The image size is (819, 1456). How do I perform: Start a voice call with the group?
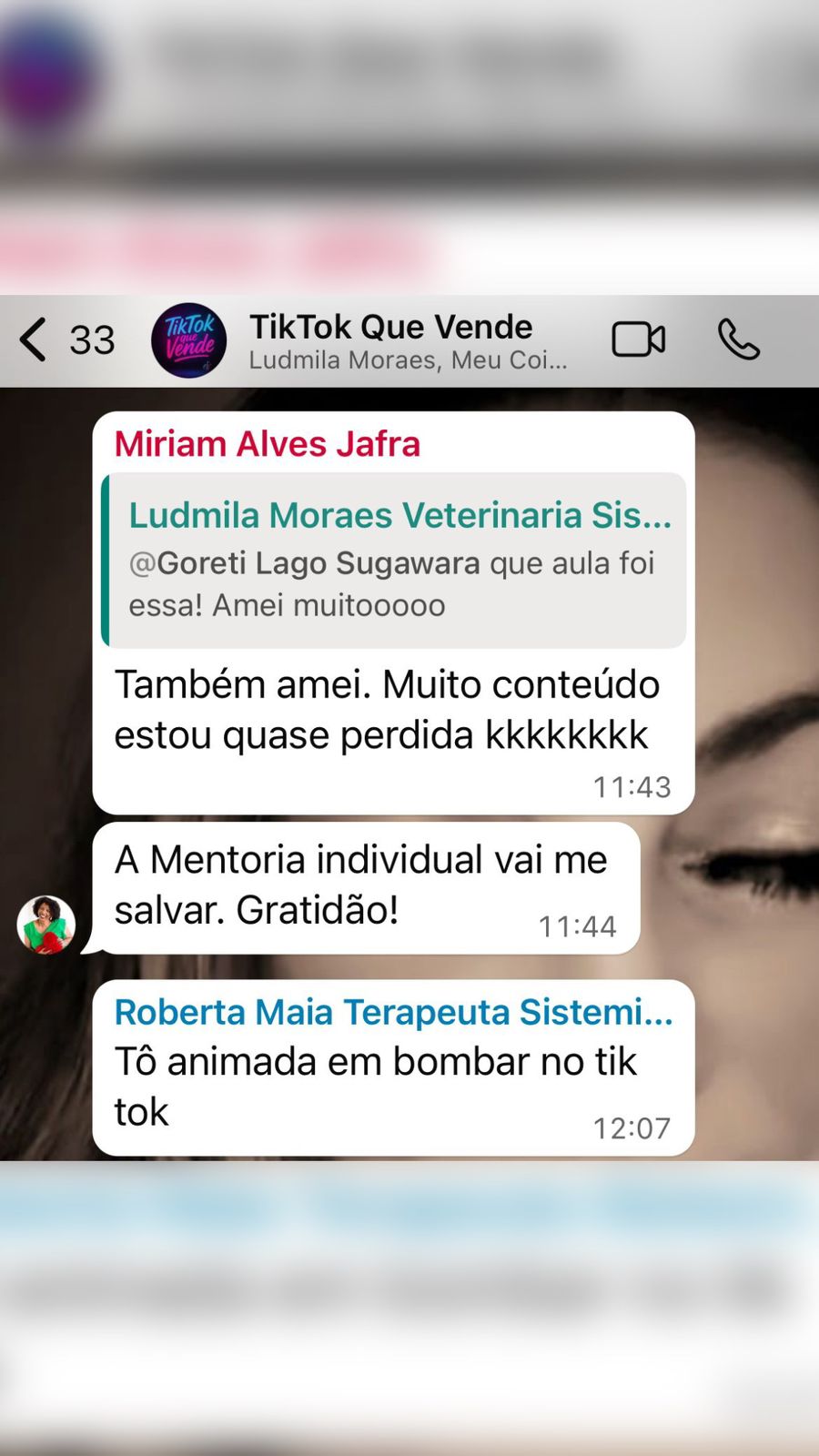738,340
